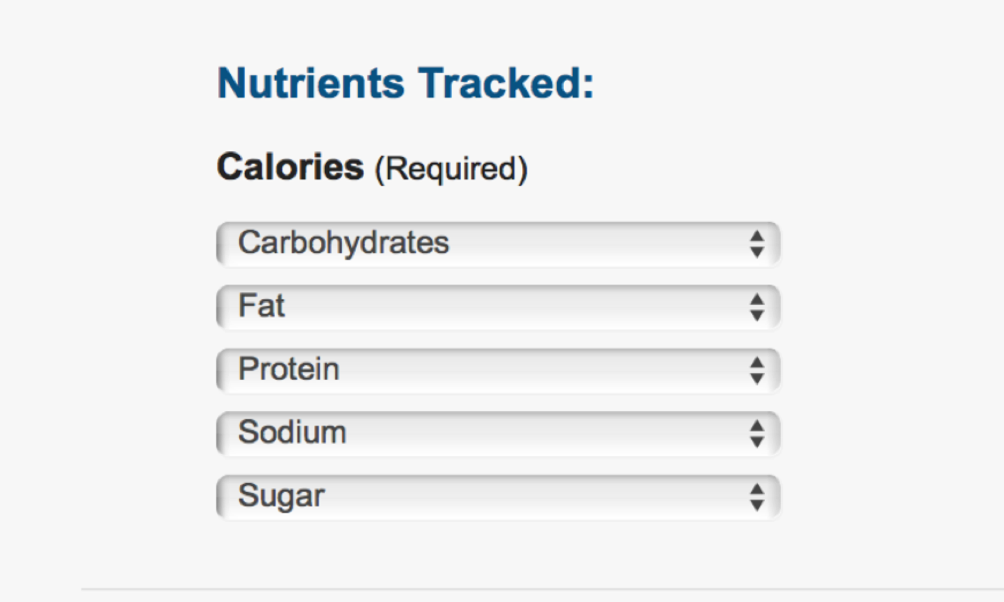Expand the Fat nutrient selector
1004x602 pixels.
497,307
